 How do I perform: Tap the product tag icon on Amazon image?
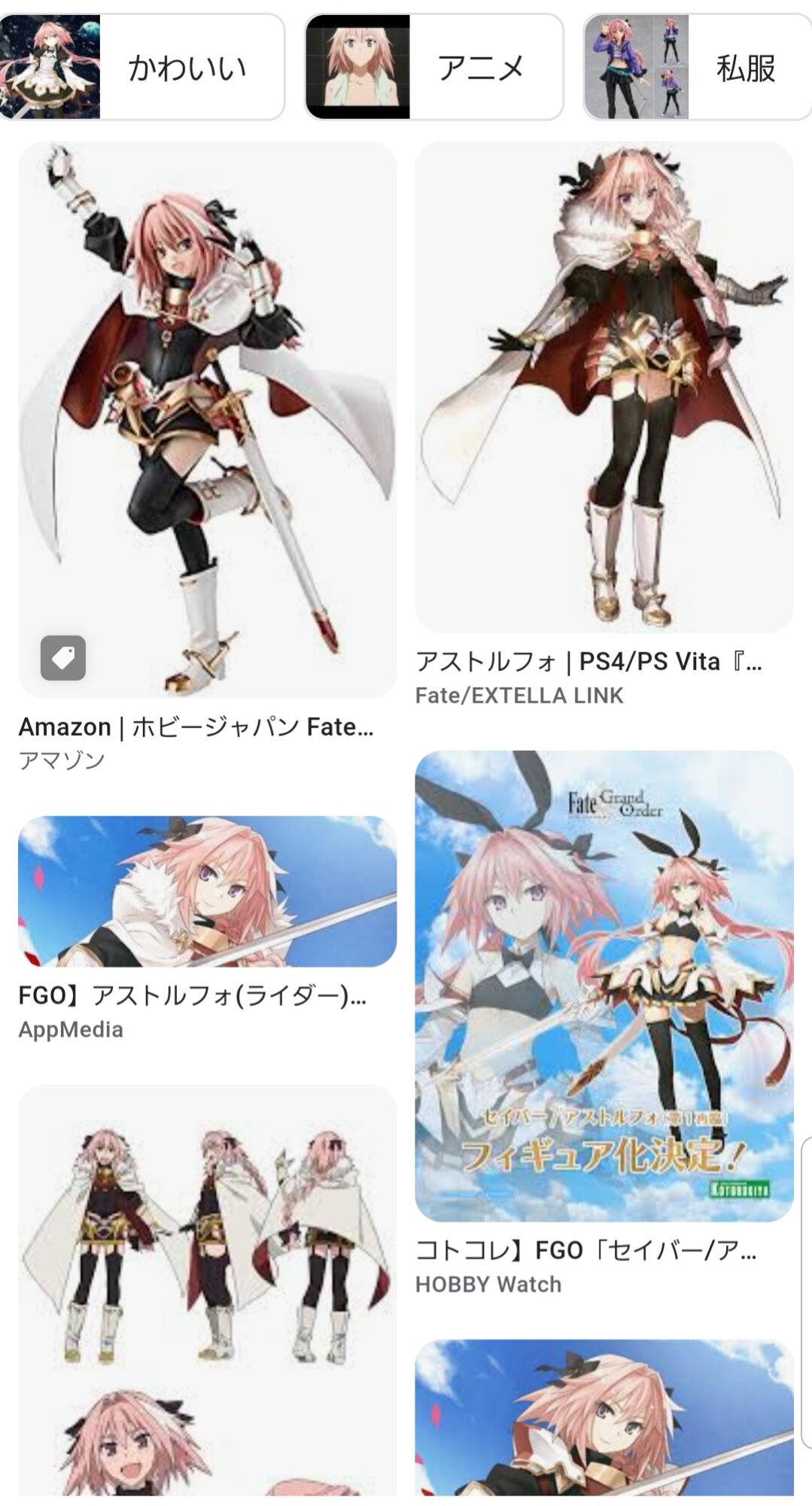[63, 657]
